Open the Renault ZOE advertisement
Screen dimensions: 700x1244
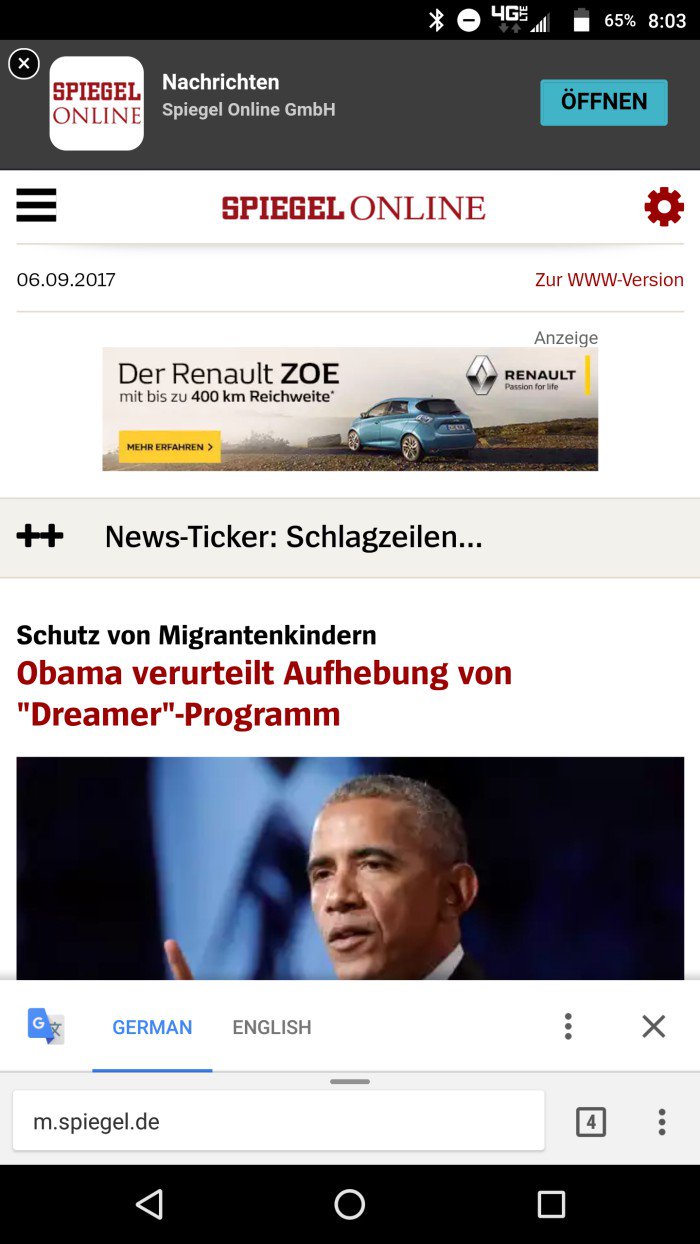[x=350, y=409]
